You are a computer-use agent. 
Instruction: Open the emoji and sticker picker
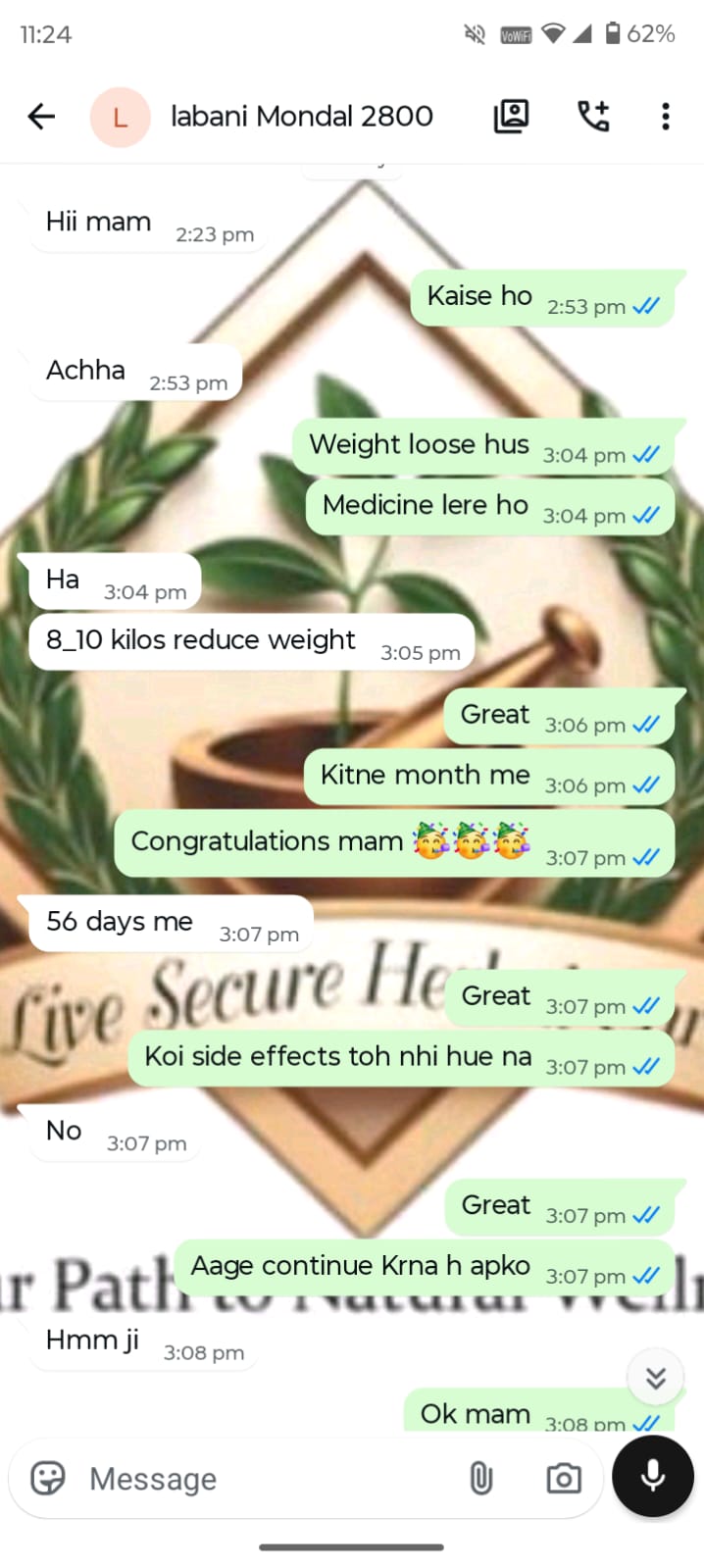pyautogui.click(x=48, y=1478)
